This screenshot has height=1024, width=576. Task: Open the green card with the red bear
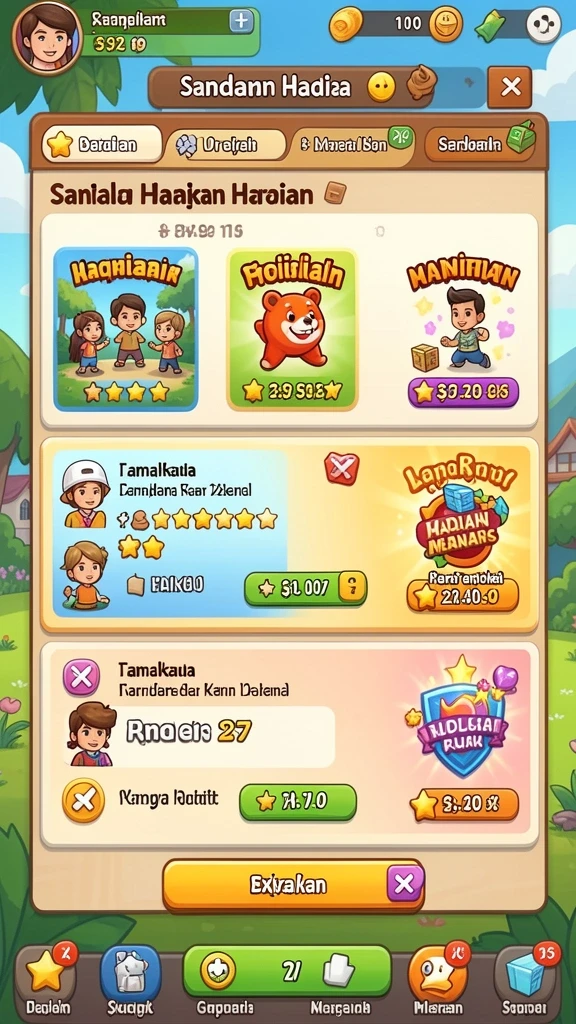click(x=292, y=329)
